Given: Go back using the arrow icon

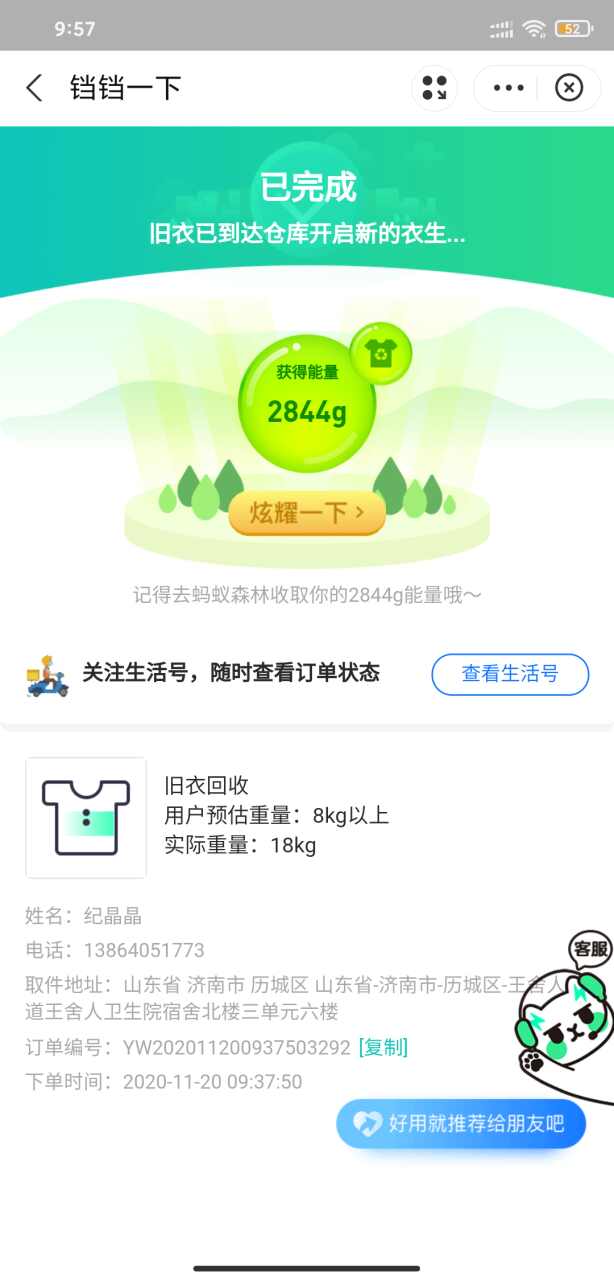Looking at the screenshot, I should click(34, 88).
